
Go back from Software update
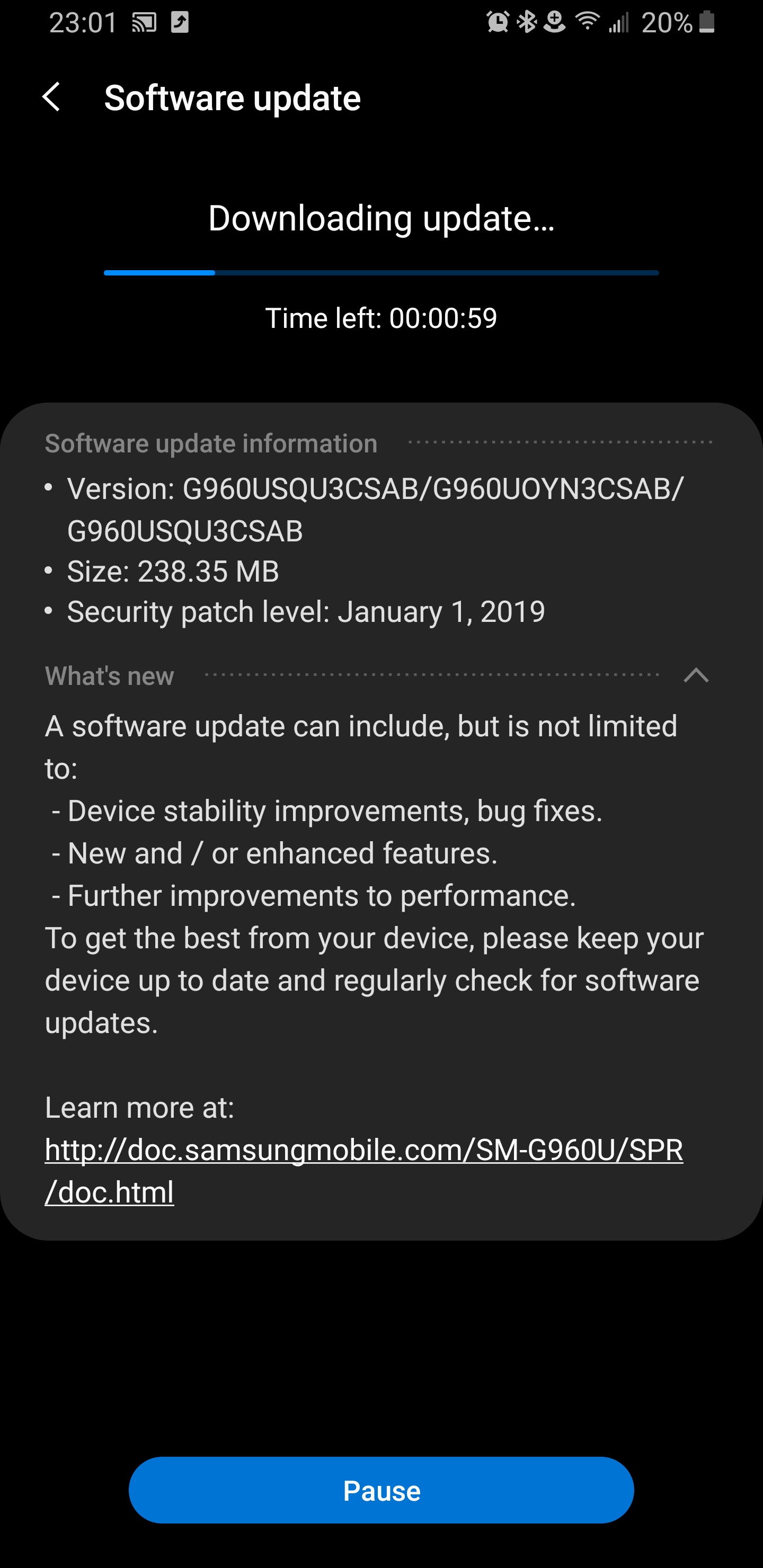point(52,97)
